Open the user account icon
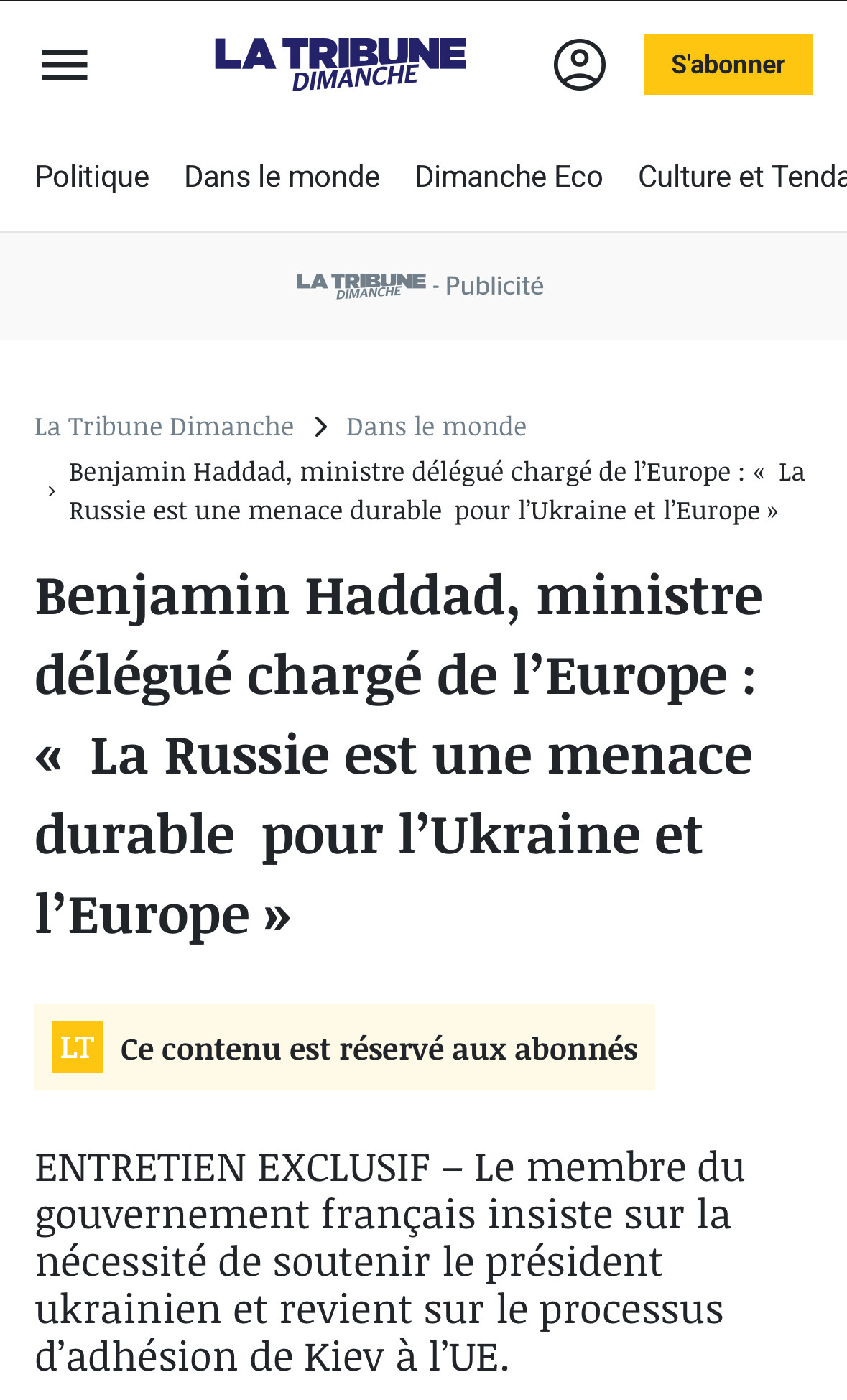 pos(579,65)
